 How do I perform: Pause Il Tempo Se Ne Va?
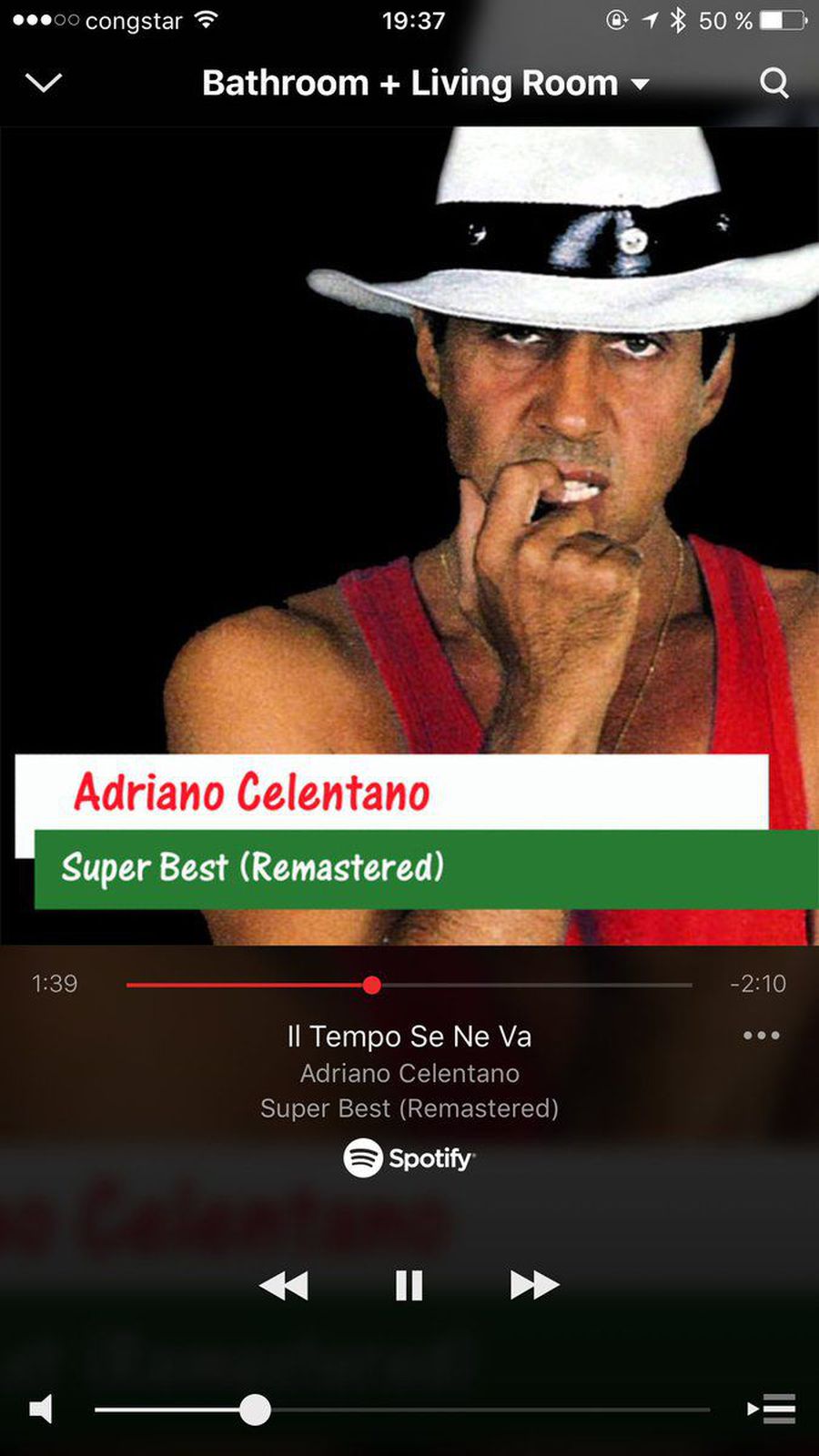point(409,1285)
